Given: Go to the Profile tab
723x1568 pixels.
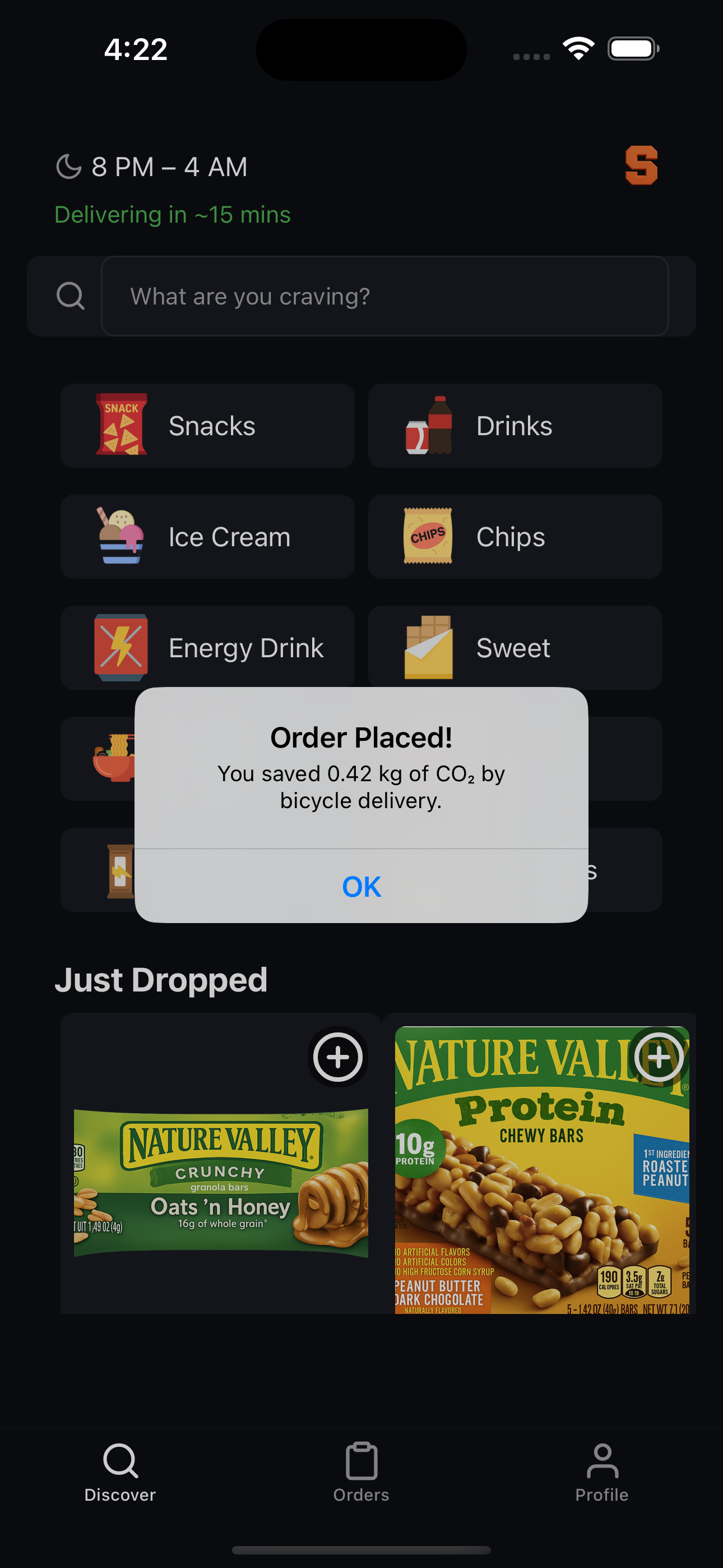Looking at the screenshot, I should (x=602, y=1472).
